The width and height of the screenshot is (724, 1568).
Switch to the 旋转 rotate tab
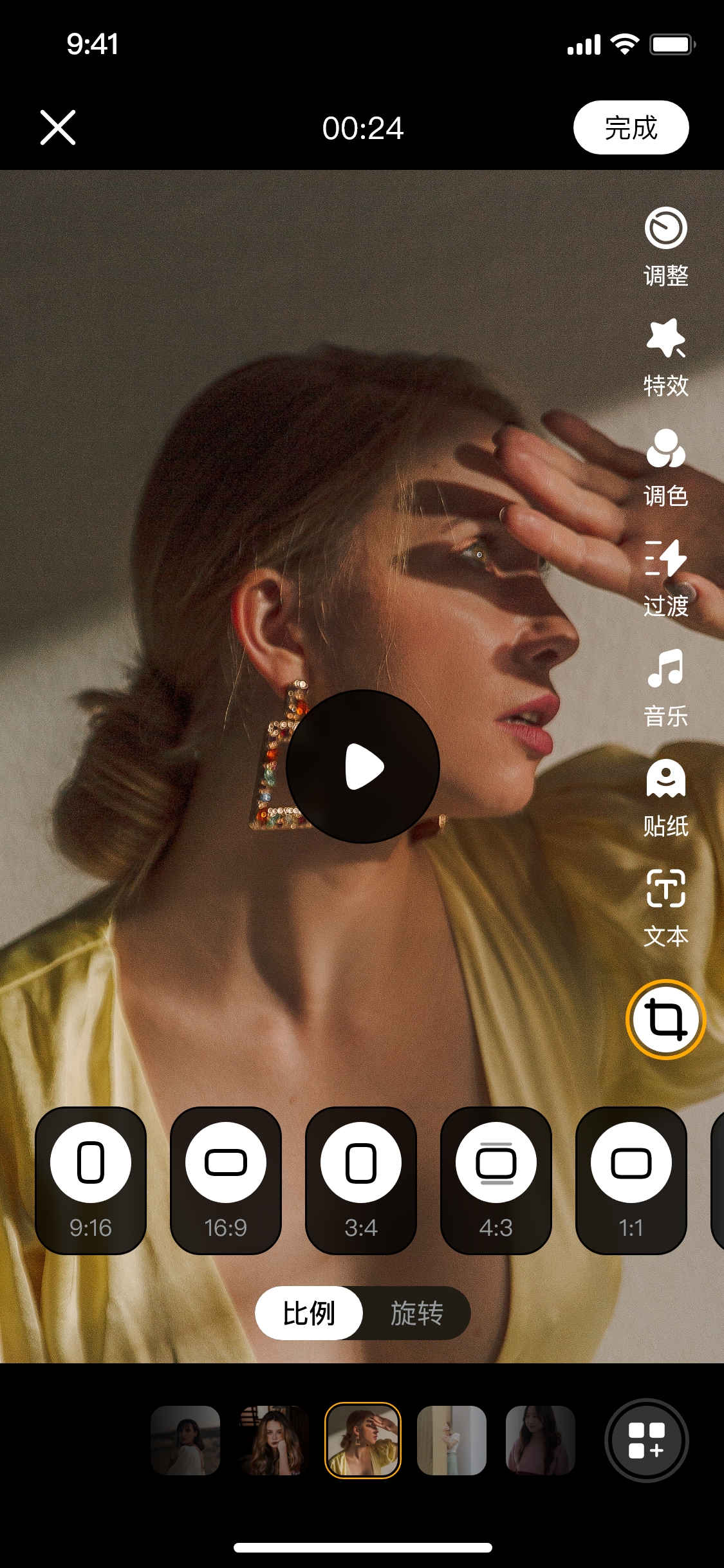click(416, 1313)
